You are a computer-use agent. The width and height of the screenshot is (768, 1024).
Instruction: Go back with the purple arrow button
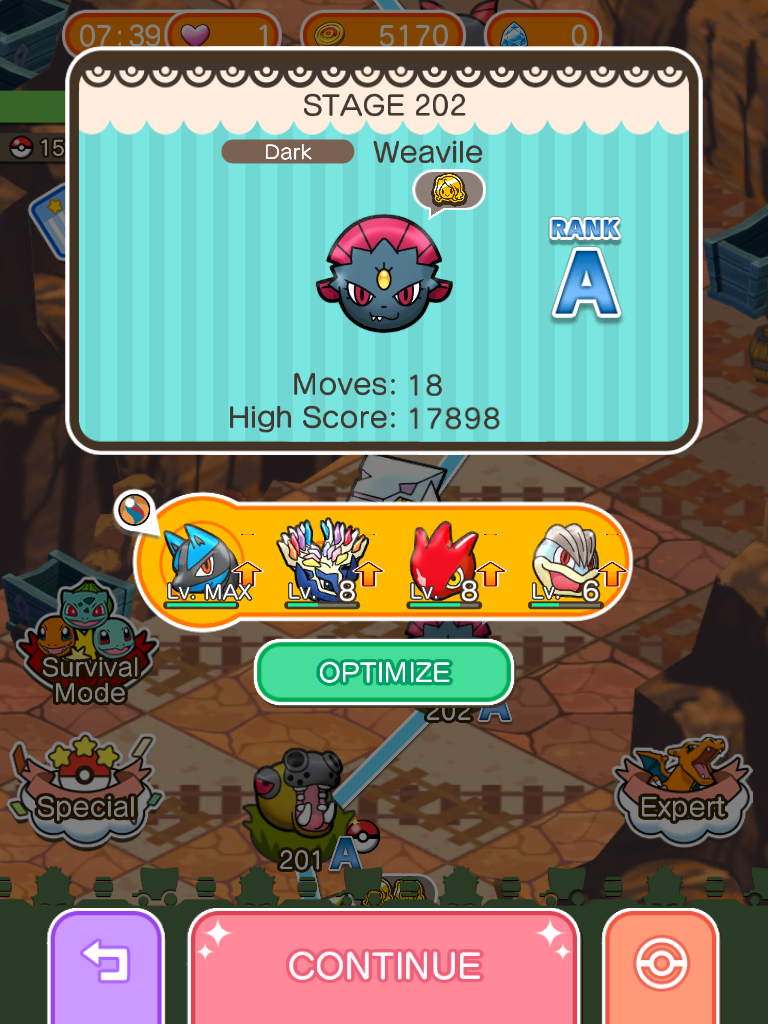tap(106, 965)
